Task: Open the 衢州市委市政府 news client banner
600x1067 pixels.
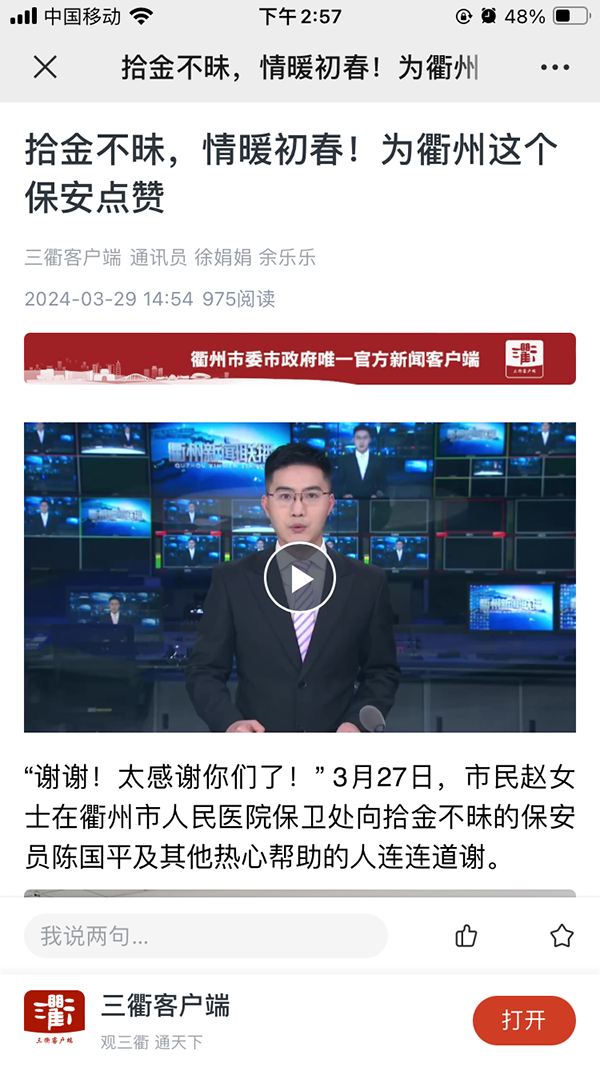Action: (300, 358)
